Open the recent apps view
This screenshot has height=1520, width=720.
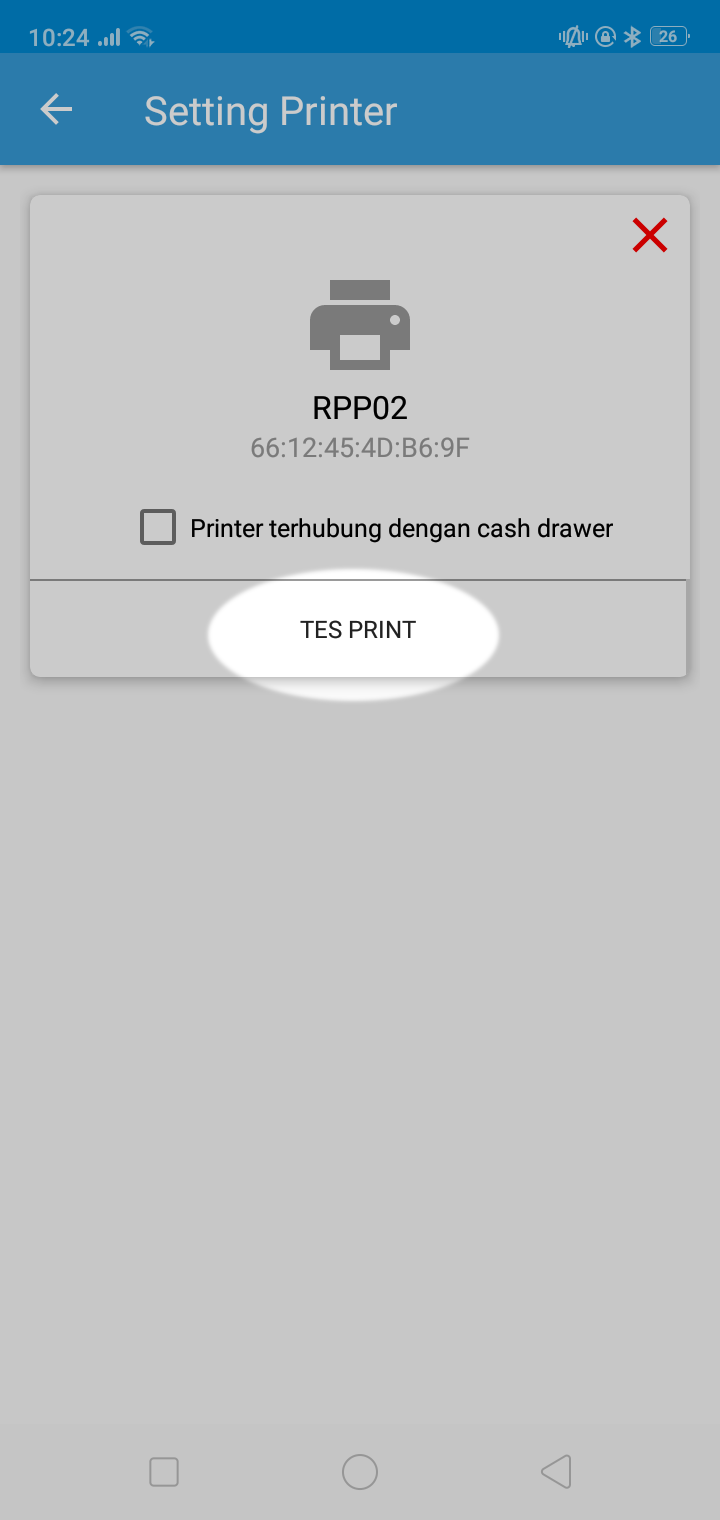coord(164,1472)
